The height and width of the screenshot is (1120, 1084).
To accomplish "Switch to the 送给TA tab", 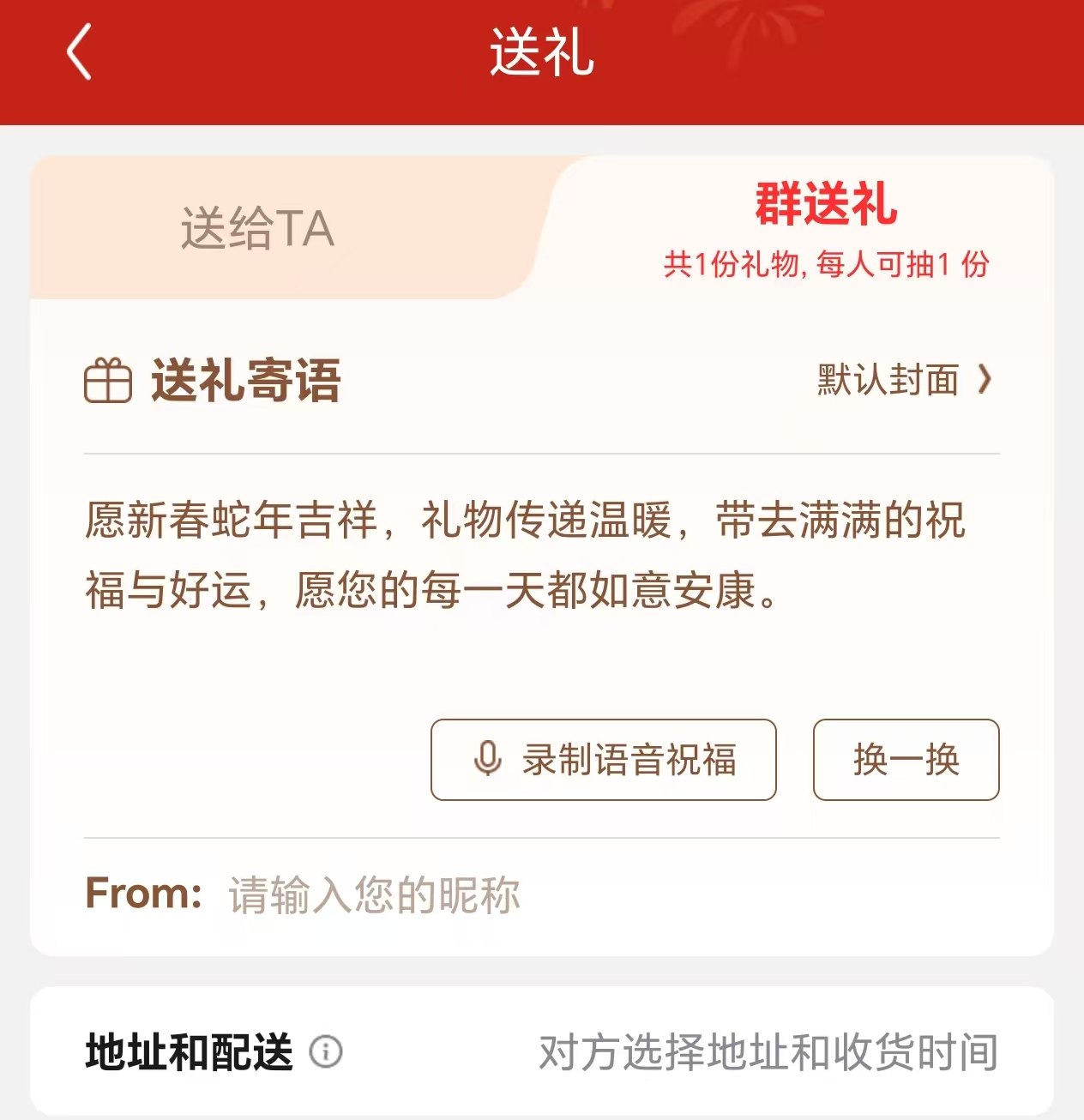I will coord(257,229).
